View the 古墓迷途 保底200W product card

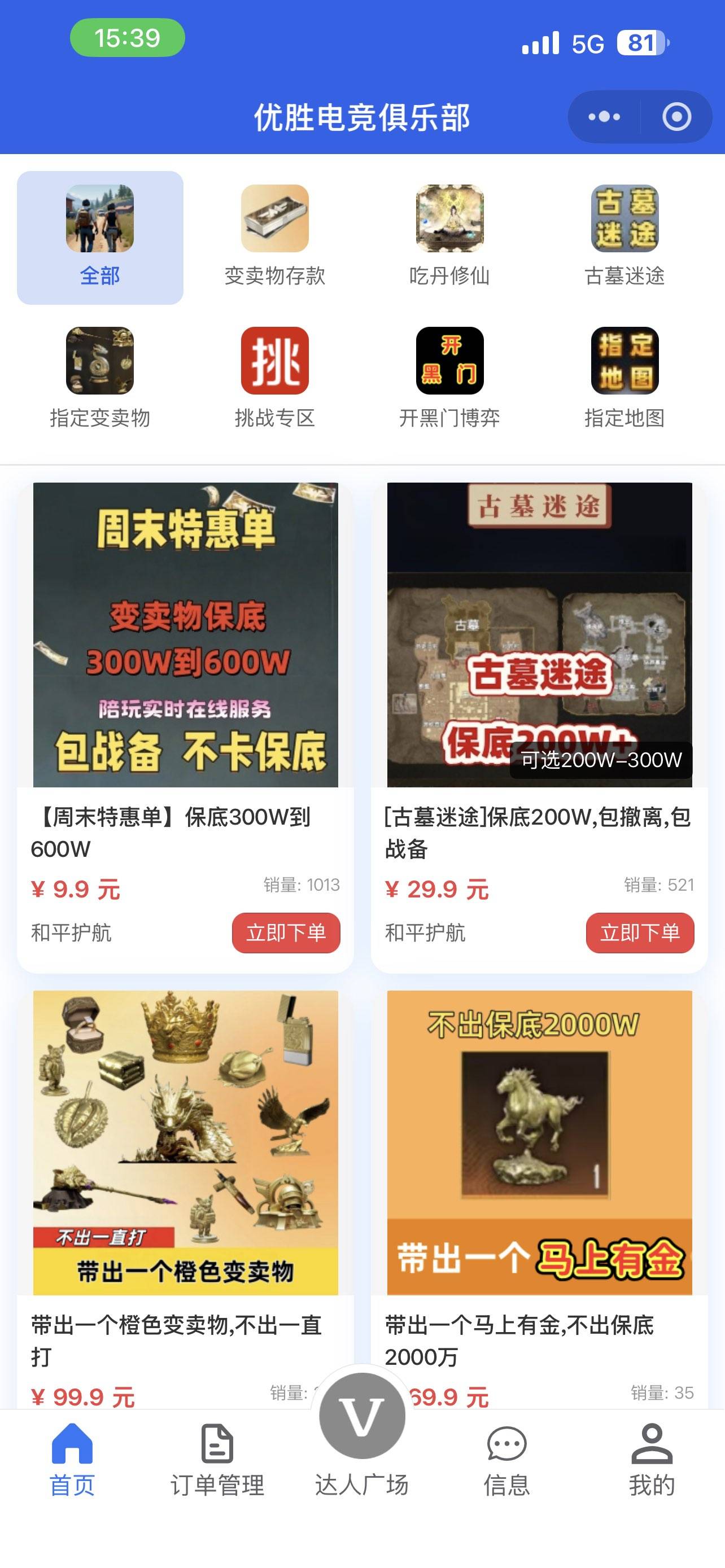(539, 634)
